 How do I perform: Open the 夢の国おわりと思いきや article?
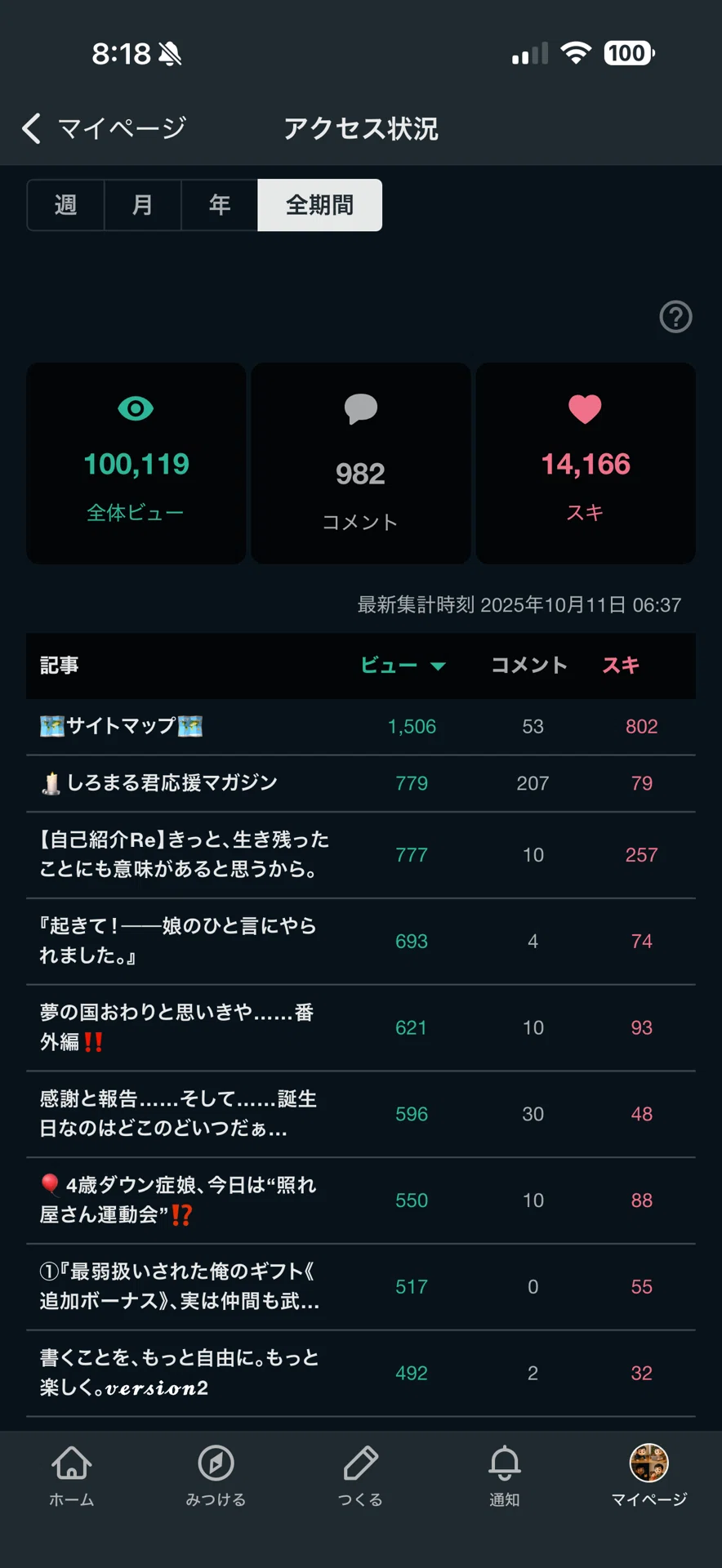click(361, 1028)
